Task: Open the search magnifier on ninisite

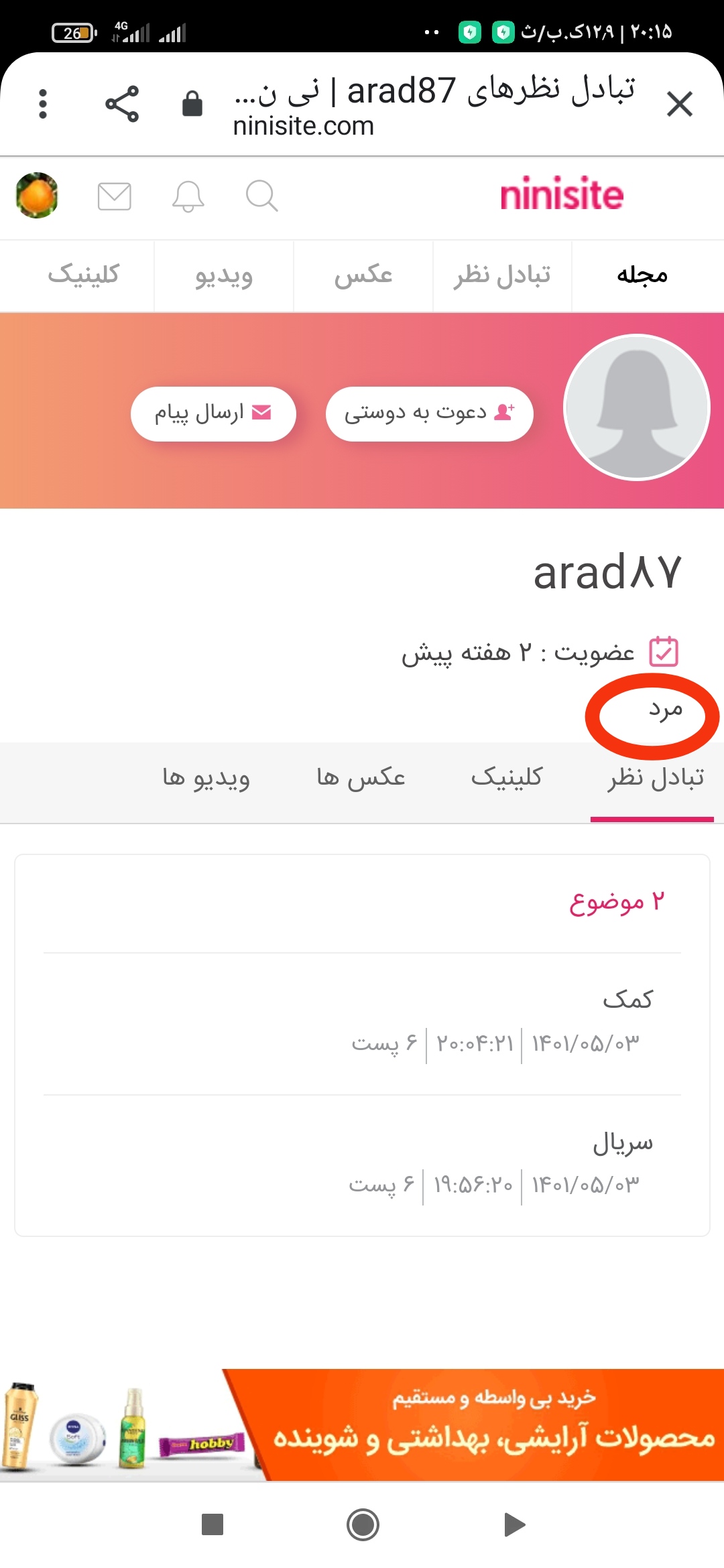Action: (x=261, y=196)
